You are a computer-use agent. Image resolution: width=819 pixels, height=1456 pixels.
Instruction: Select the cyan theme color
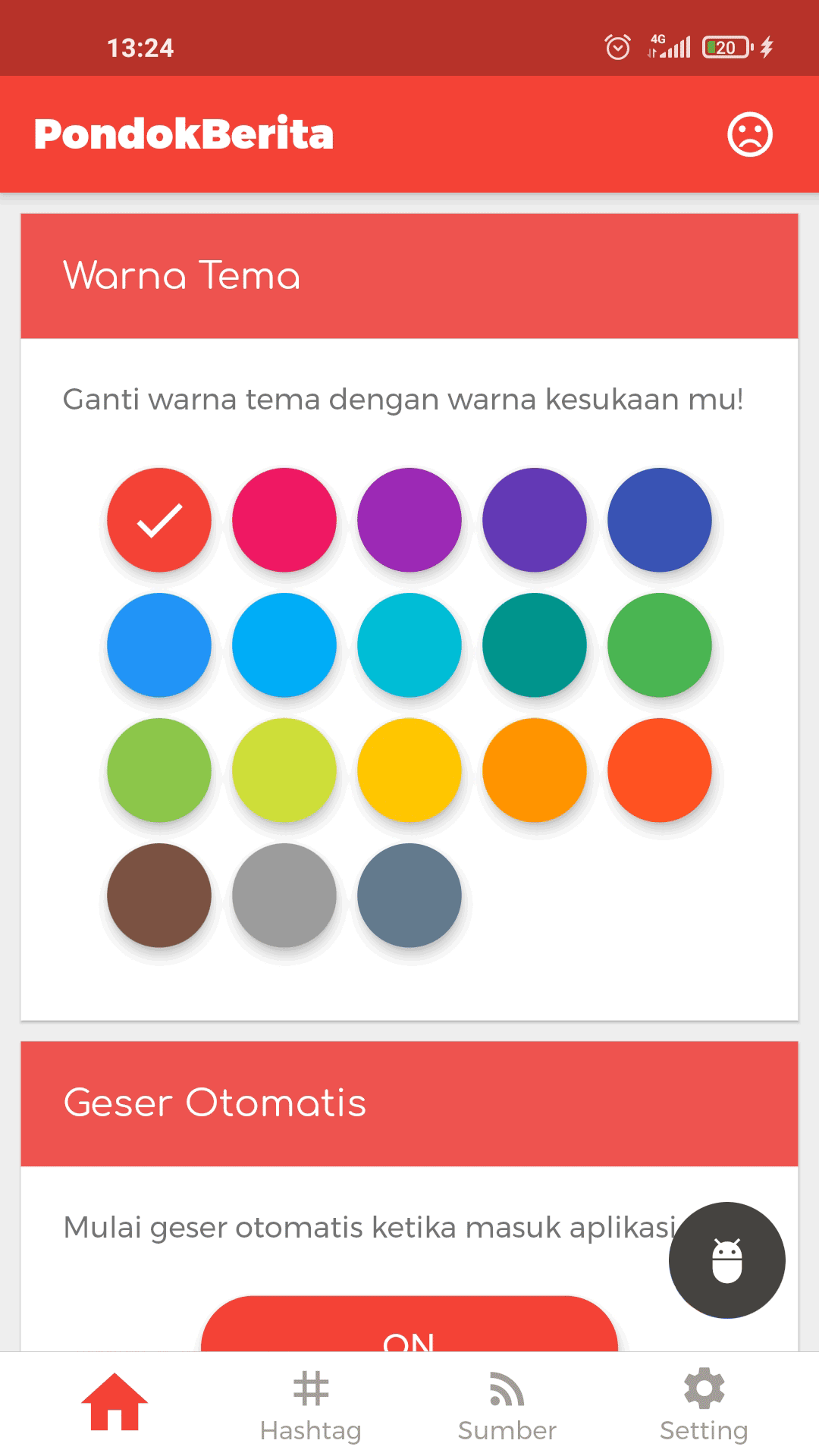tap(409, 645)
